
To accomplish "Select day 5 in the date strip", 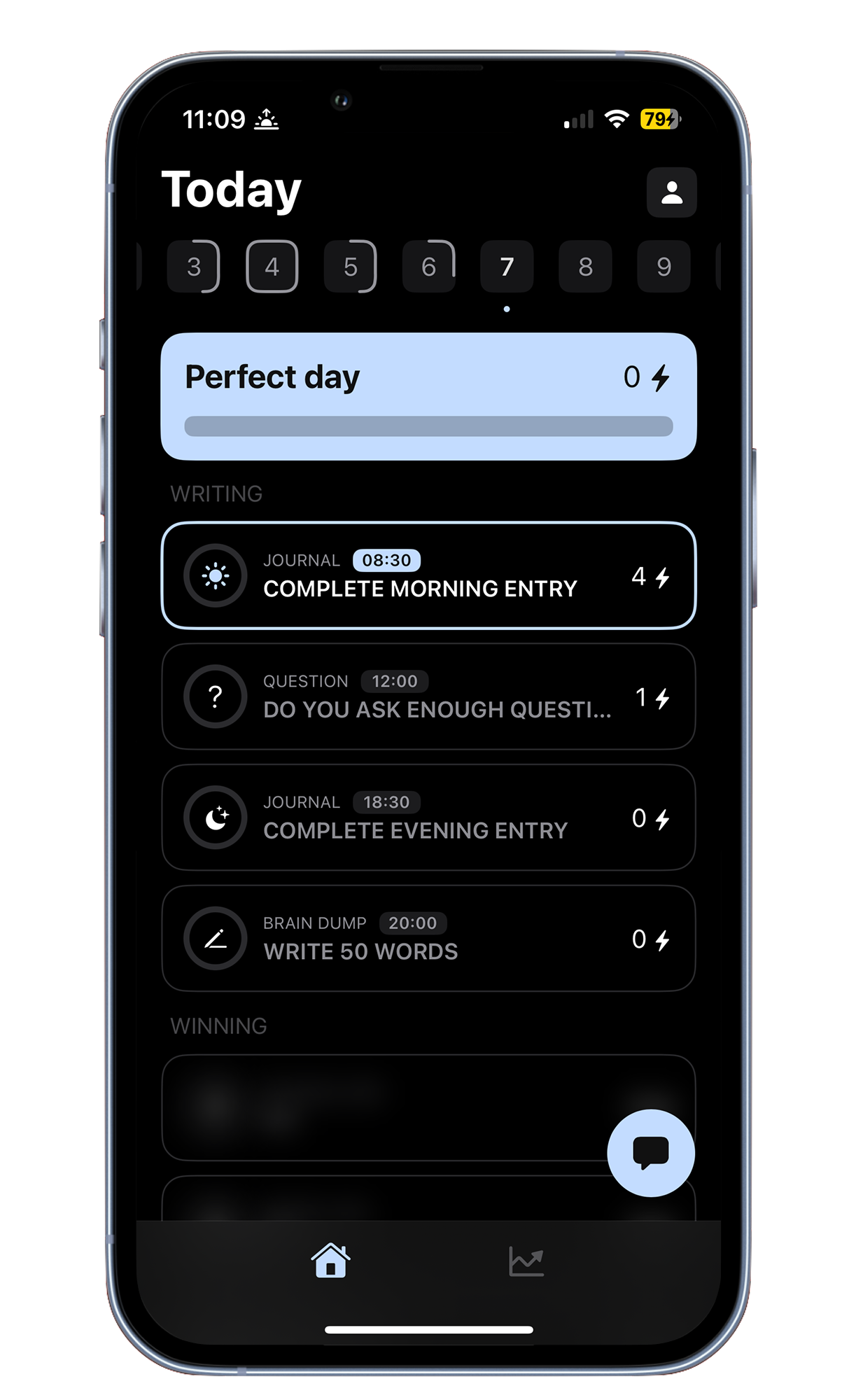I will pyautogui.click(x=350, y=267).
